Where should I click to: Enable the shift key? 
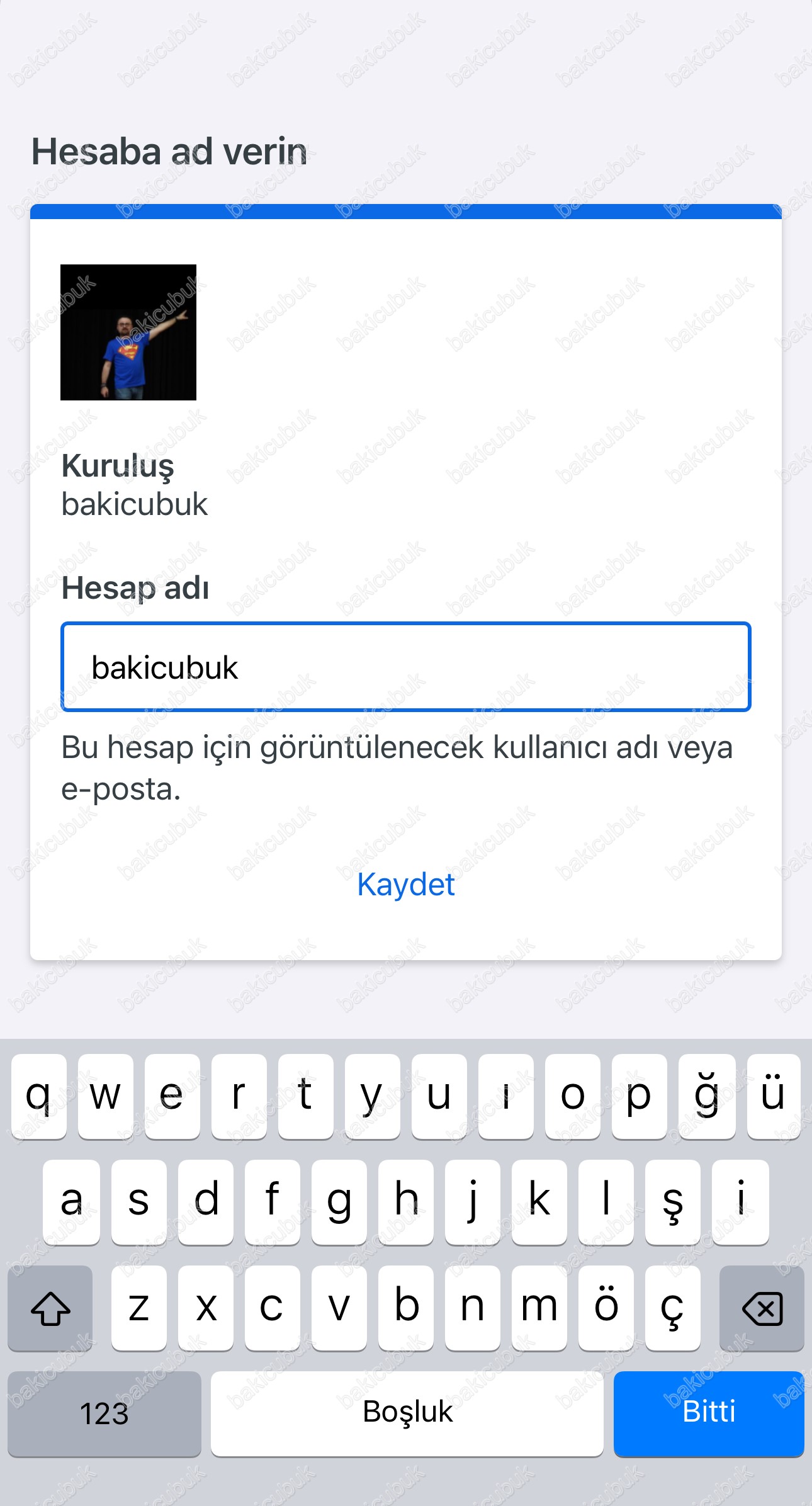[x=50, y=1308]
